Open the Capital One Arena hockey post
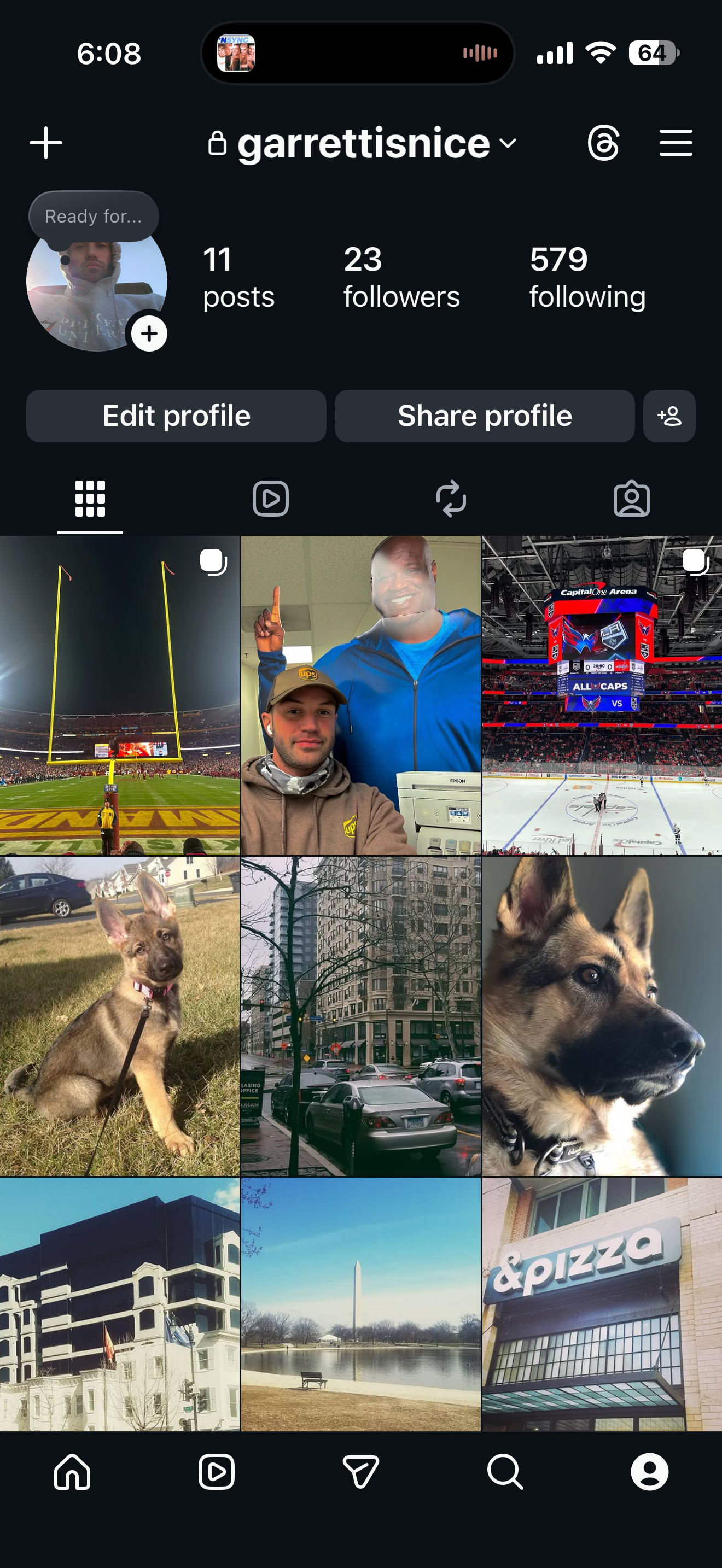Viewport: 722px width, 1568px height. (602, 695)
